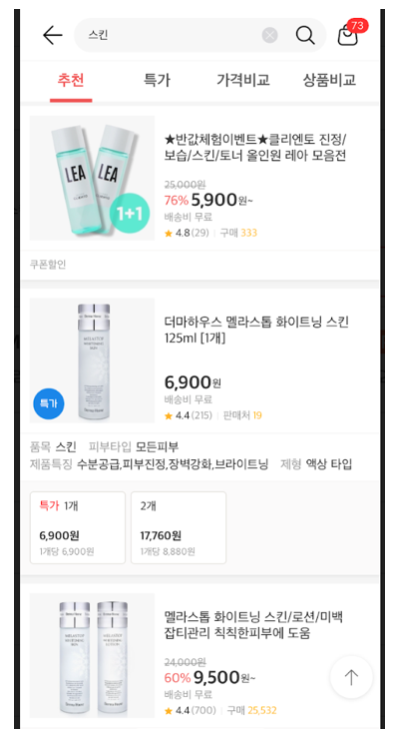Image resolution: width=398 pixels, height=746 pixels.
Task: Choose the 특가 1개 6,900원 option
Action: [78, 528]
